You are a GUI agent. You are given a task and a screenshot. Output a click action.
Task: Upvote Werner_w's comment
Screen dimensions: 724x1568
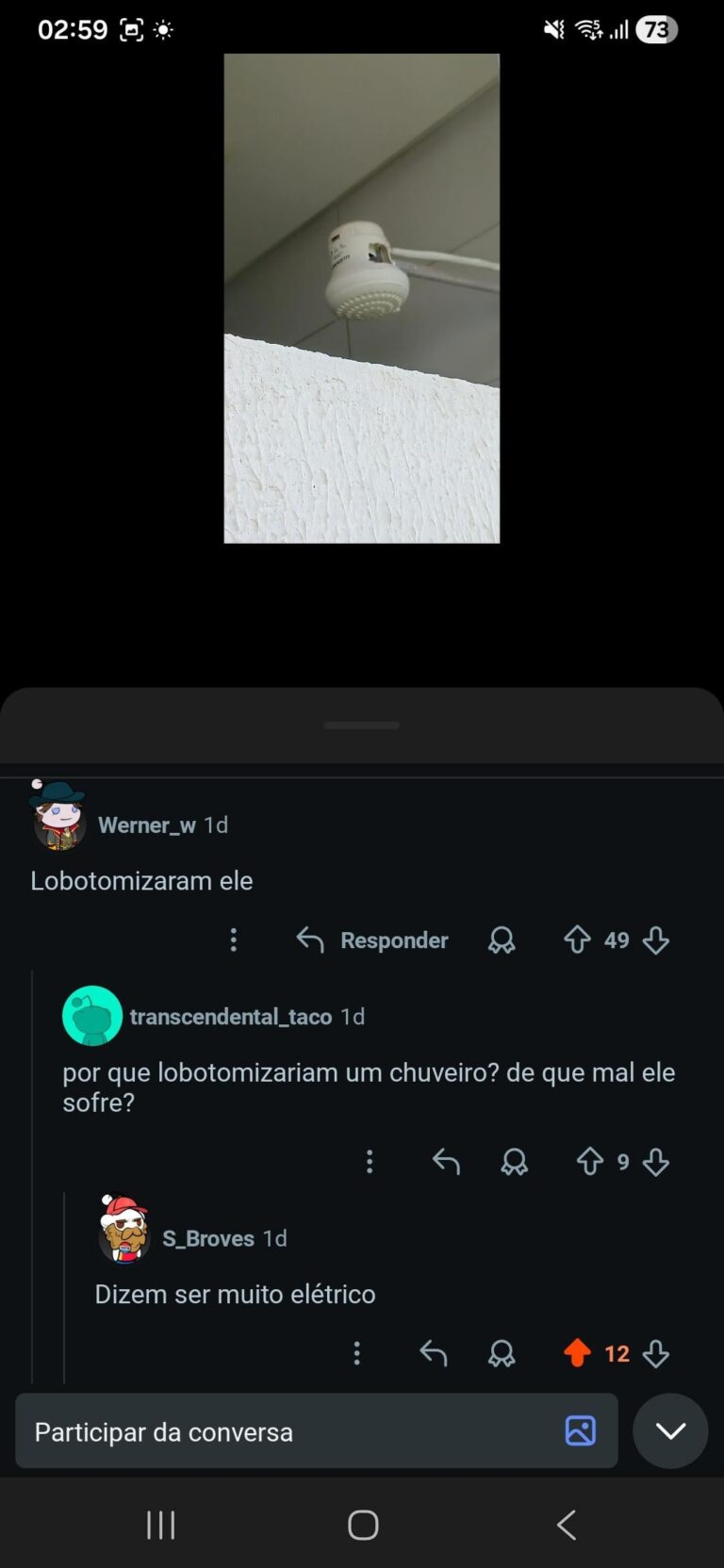pos(577,940)
